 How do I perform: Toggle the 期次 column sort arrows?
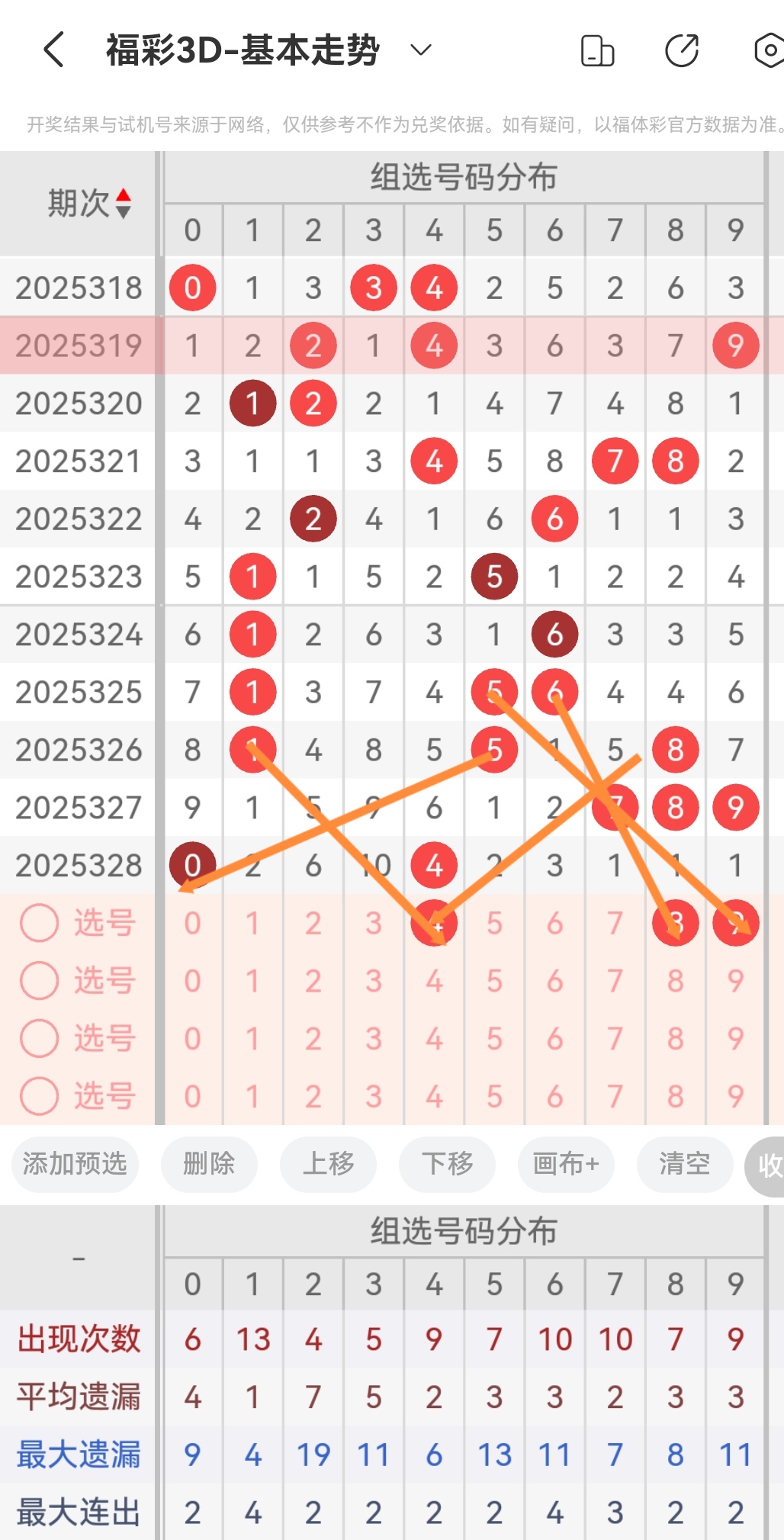coord(124,203)
